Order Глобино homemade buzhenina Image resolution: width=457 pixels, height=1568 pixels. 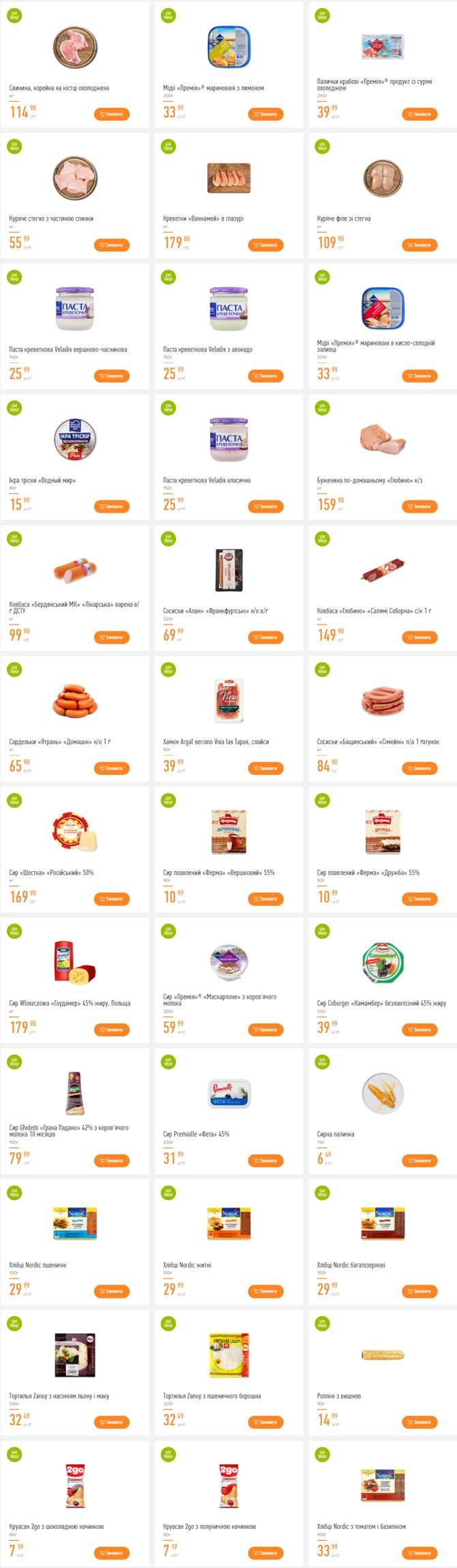[419, 507]
